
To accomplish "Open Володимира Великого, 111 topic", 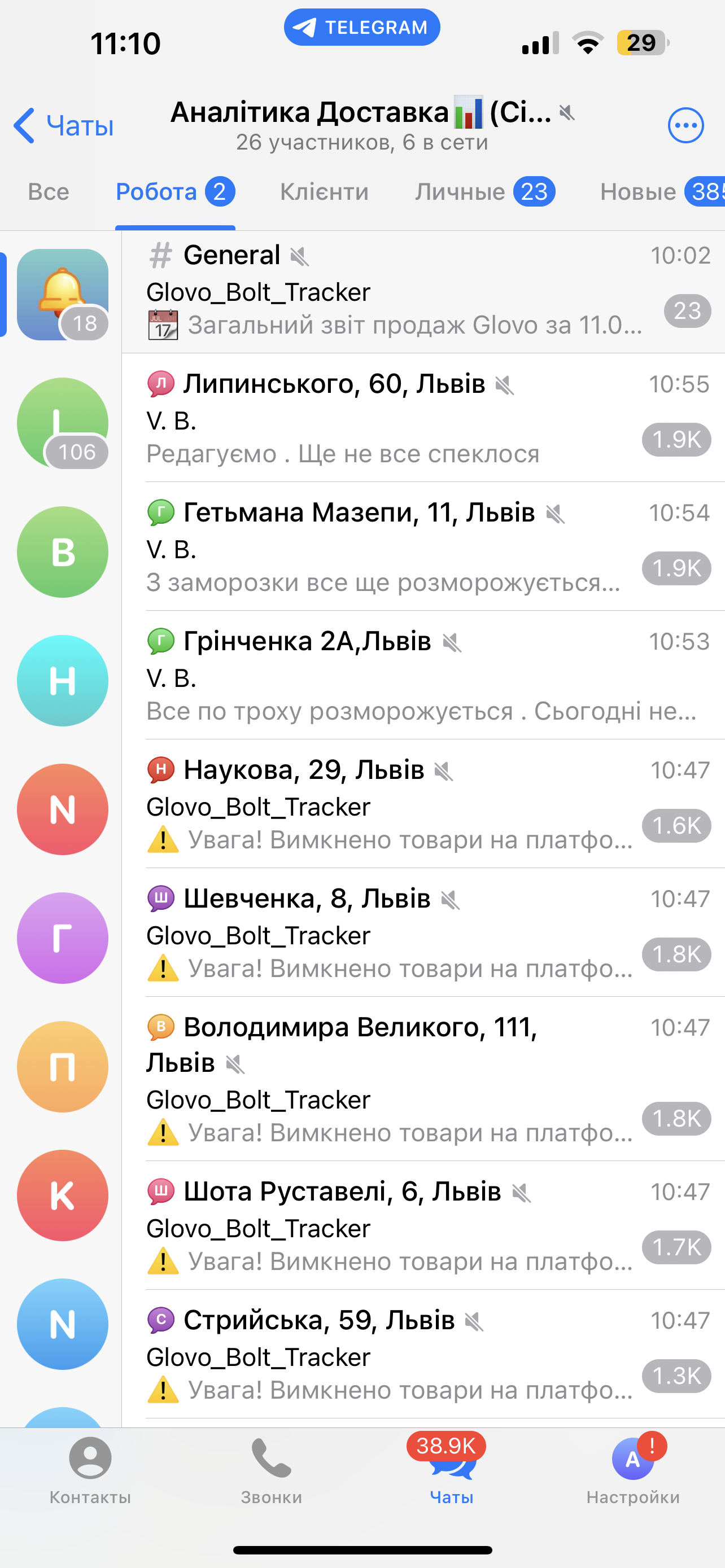I will pyautogui.click(x=423, y=1079).
